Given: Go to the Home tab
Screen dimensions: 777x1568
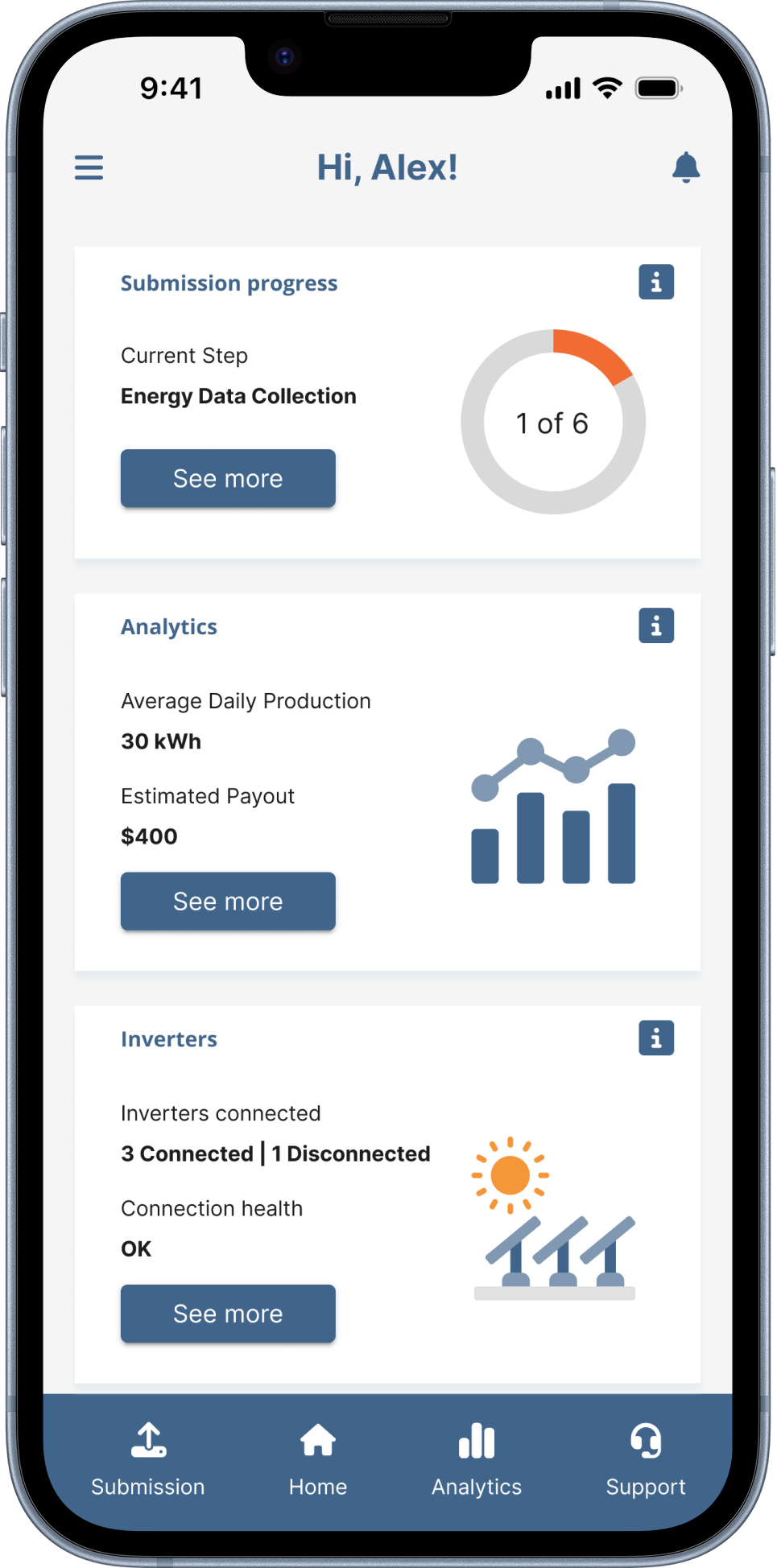Looking at the screenshot, I should [x=318, y=1459].
